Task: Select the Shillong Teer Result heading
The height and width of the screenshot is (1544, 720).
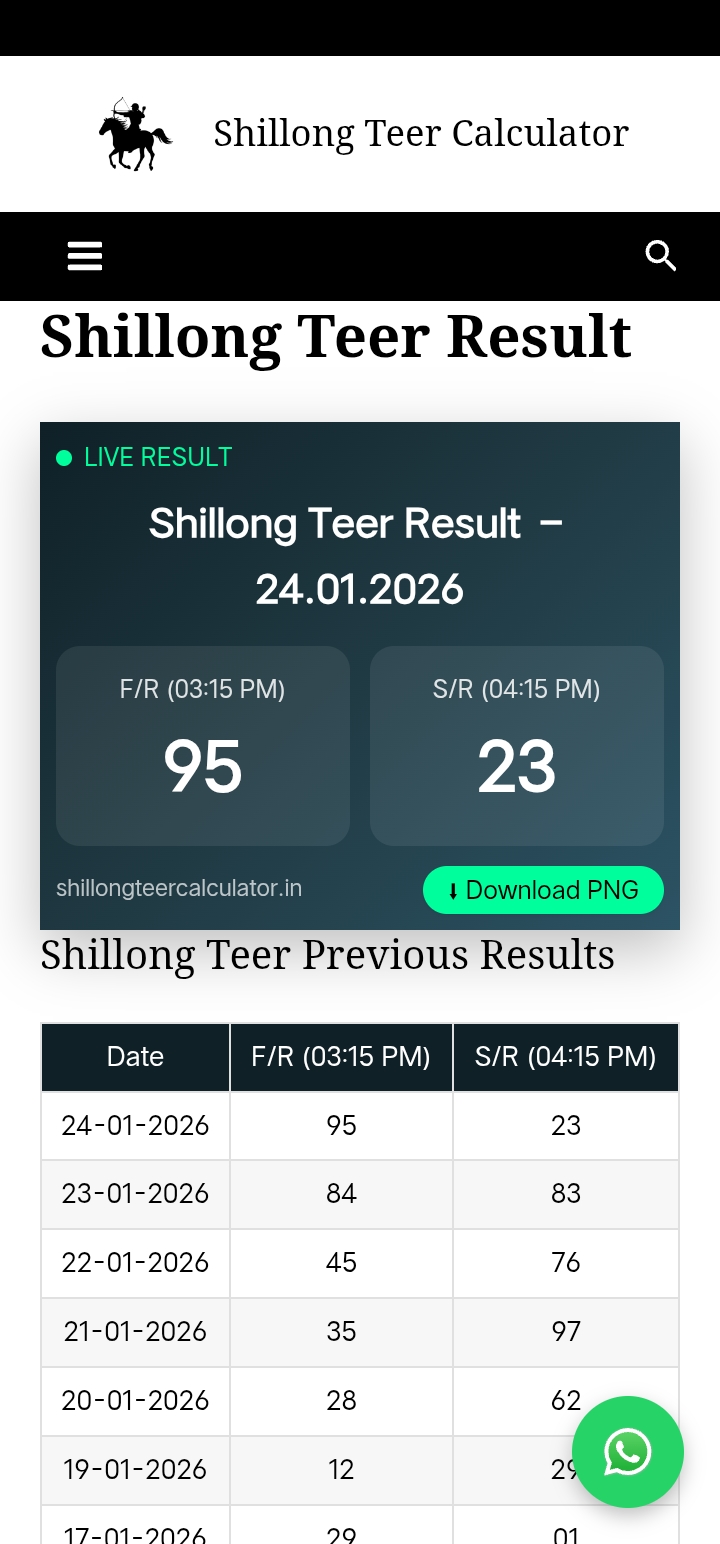Action: (335, 337)
